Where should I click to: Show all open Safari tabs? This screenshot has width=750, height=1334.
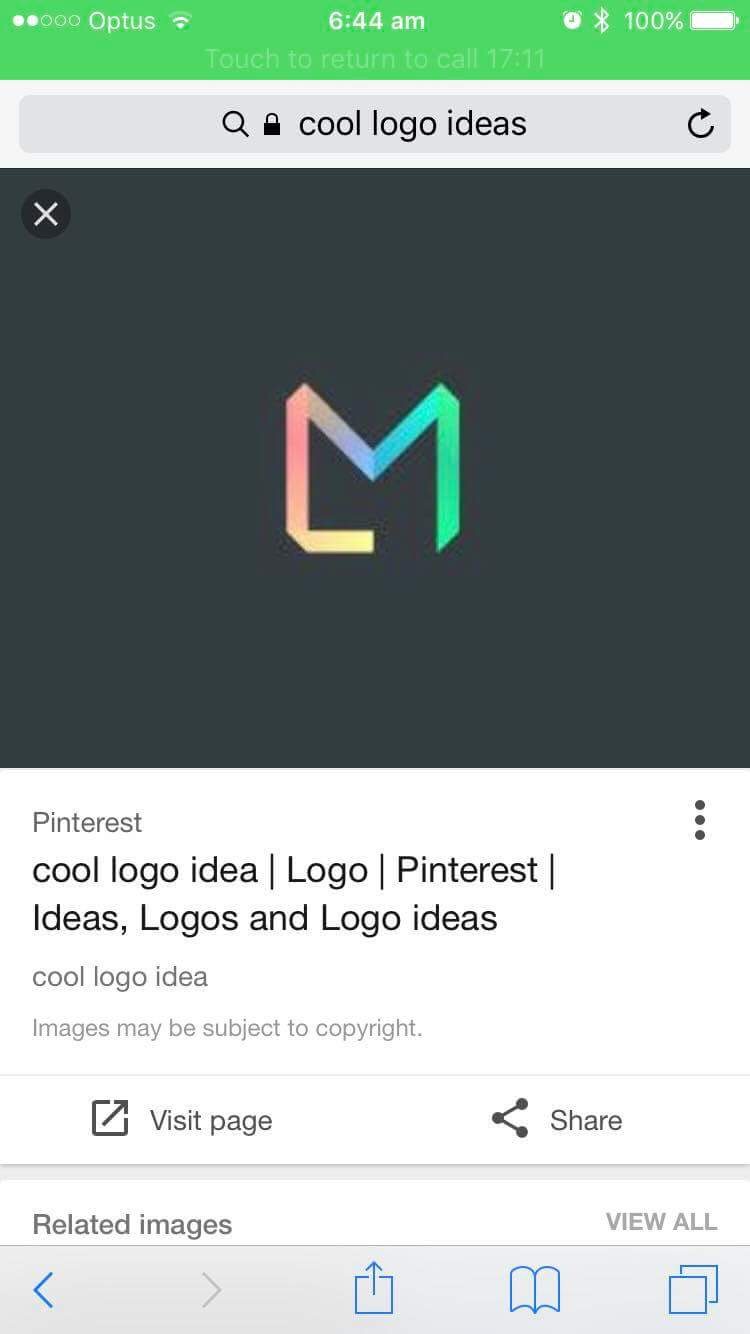point(693,1290)
